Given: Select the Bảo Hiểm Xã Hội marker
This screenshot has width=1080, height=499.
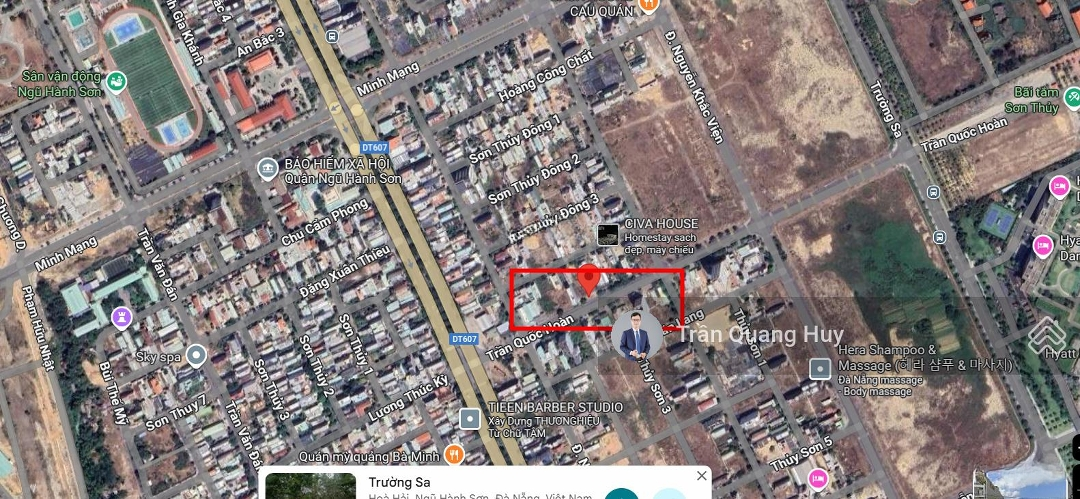Looking at the screenshot, I should [268, 169].
